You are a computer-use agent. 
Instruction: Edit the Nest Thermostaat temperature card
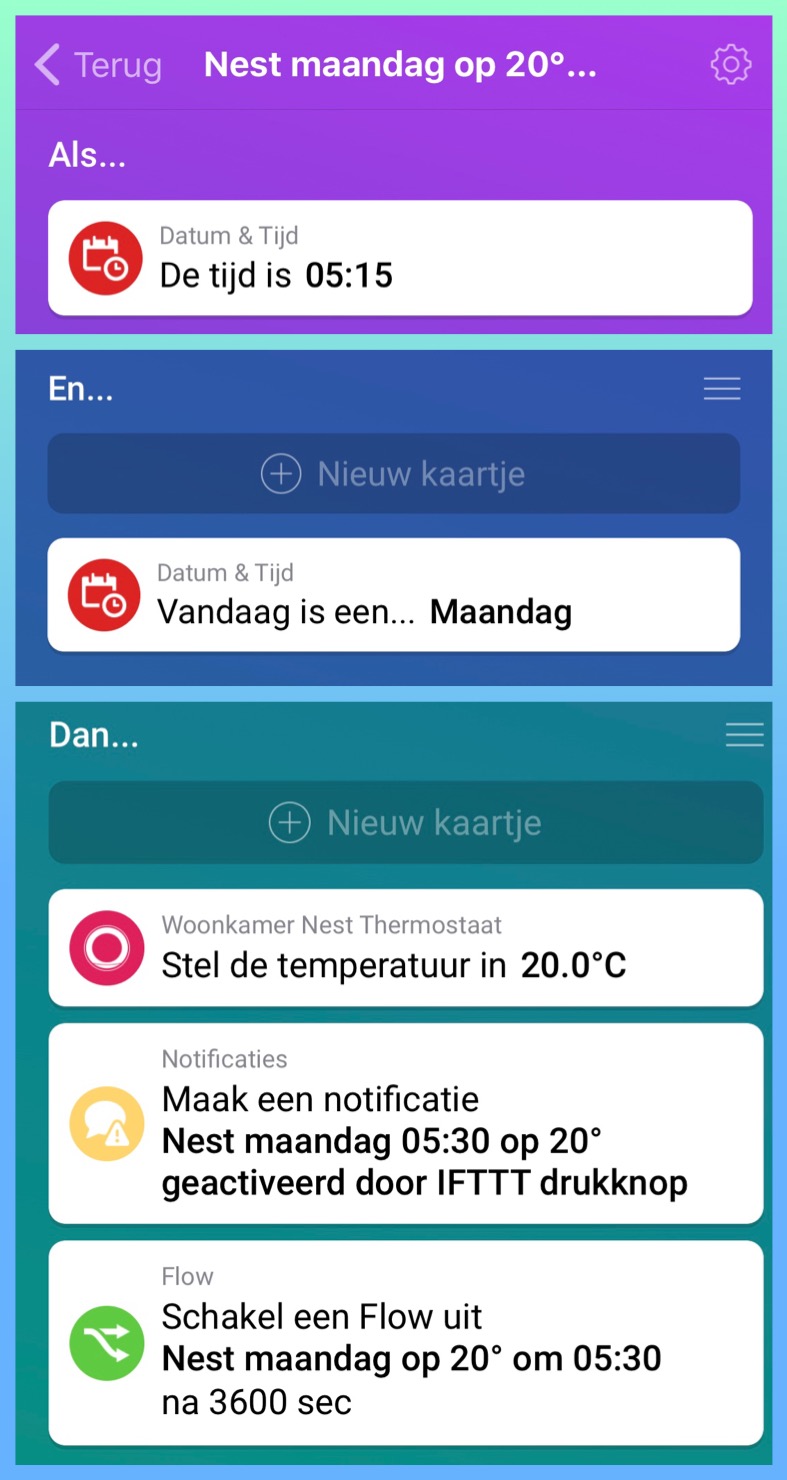point(406,948)
